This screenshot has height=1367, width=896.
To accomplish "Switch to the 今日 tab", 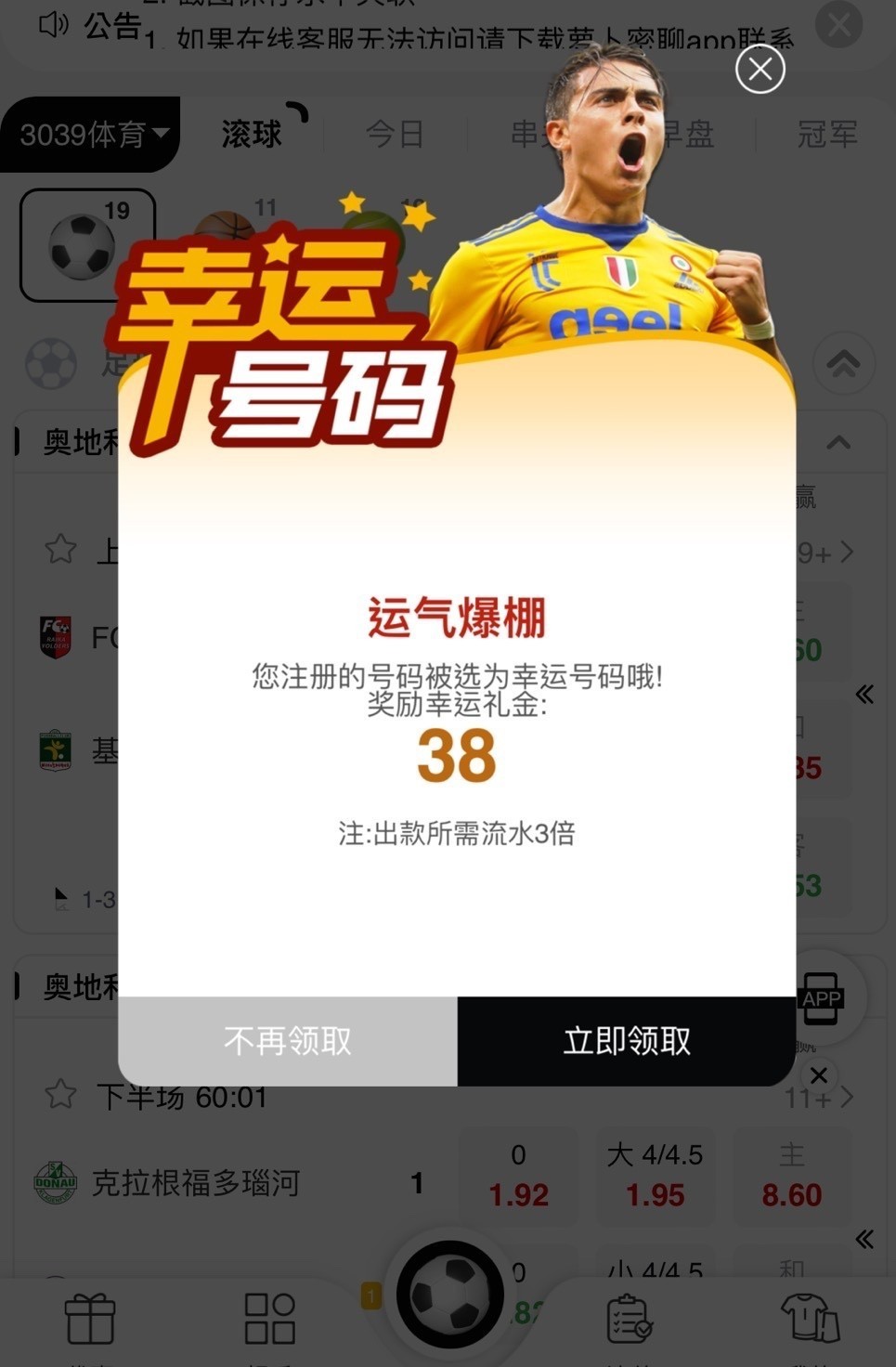I will tap(395, 135).
